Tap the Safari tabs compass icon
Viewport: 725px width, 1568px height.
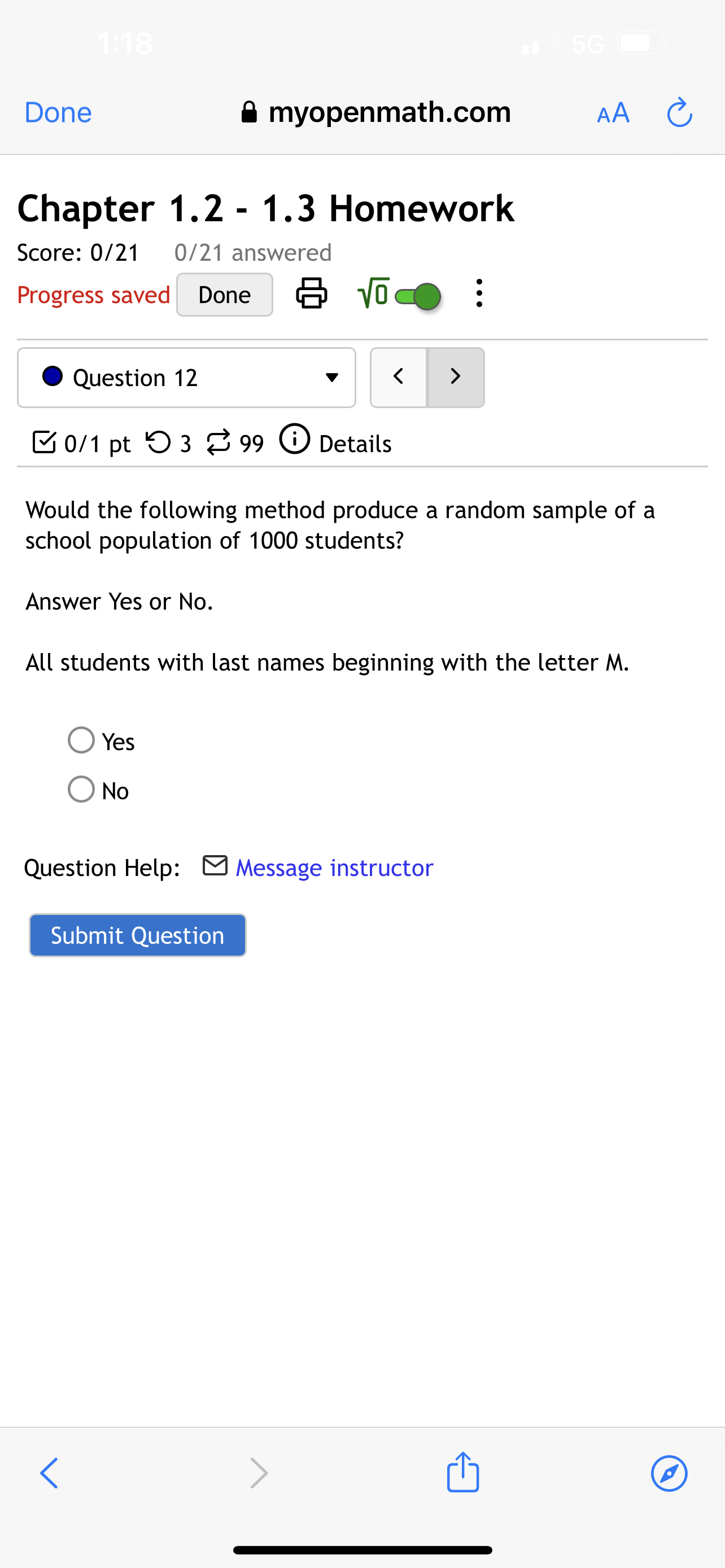pos(669,1473)
